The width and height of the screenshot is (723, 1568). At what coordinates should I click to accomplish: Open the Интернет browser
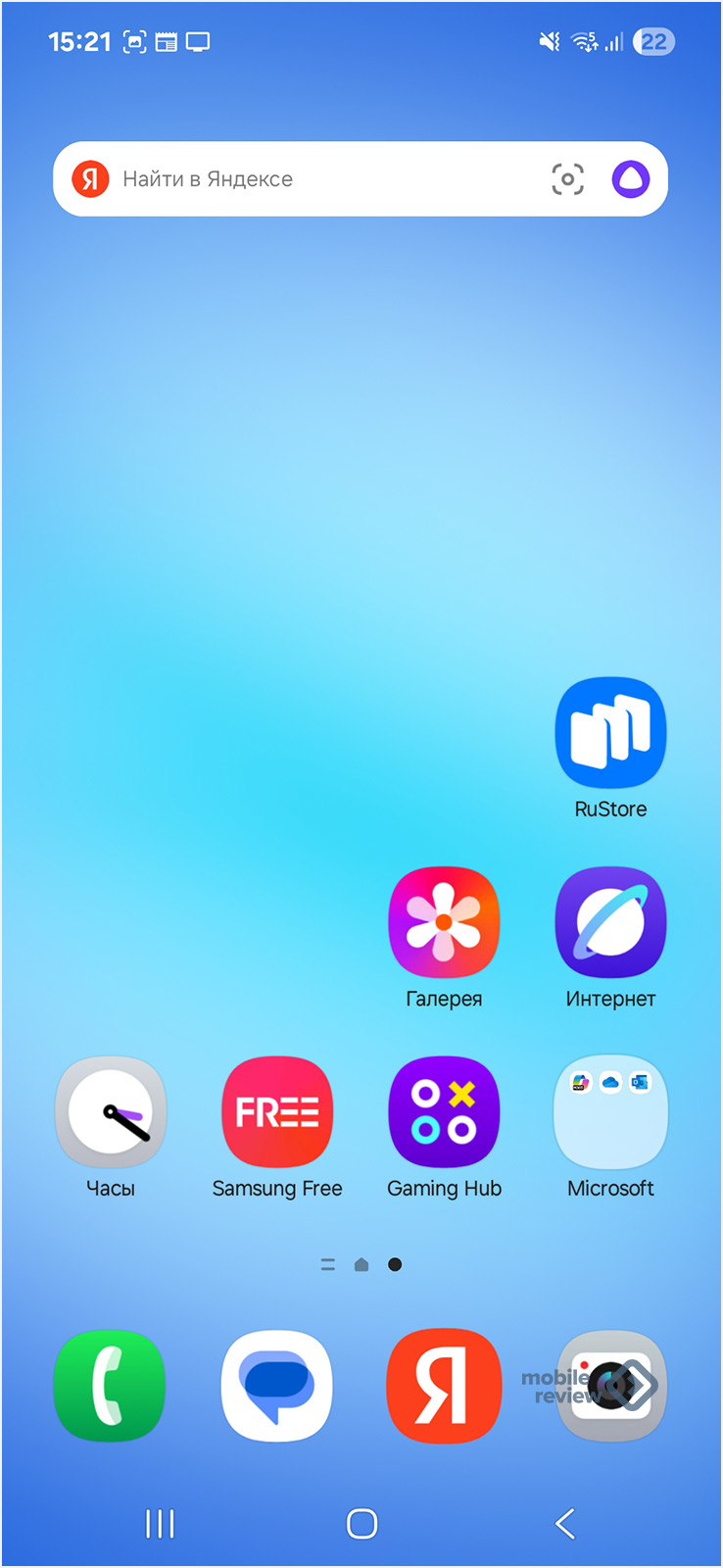click(x=610, y=922)
